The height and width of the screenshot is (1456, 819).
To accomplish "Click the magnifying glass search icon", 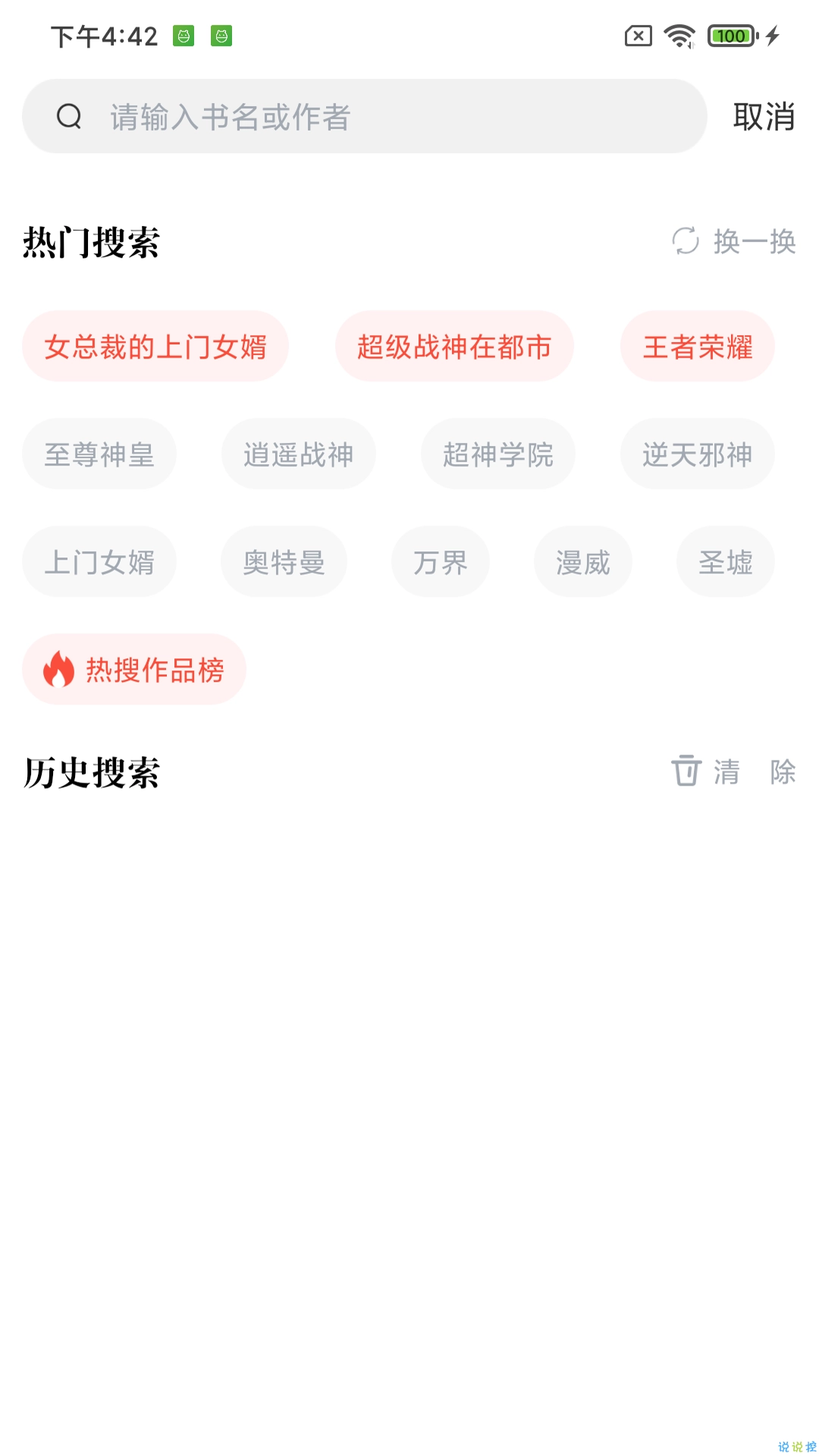I will coord(70,116).
